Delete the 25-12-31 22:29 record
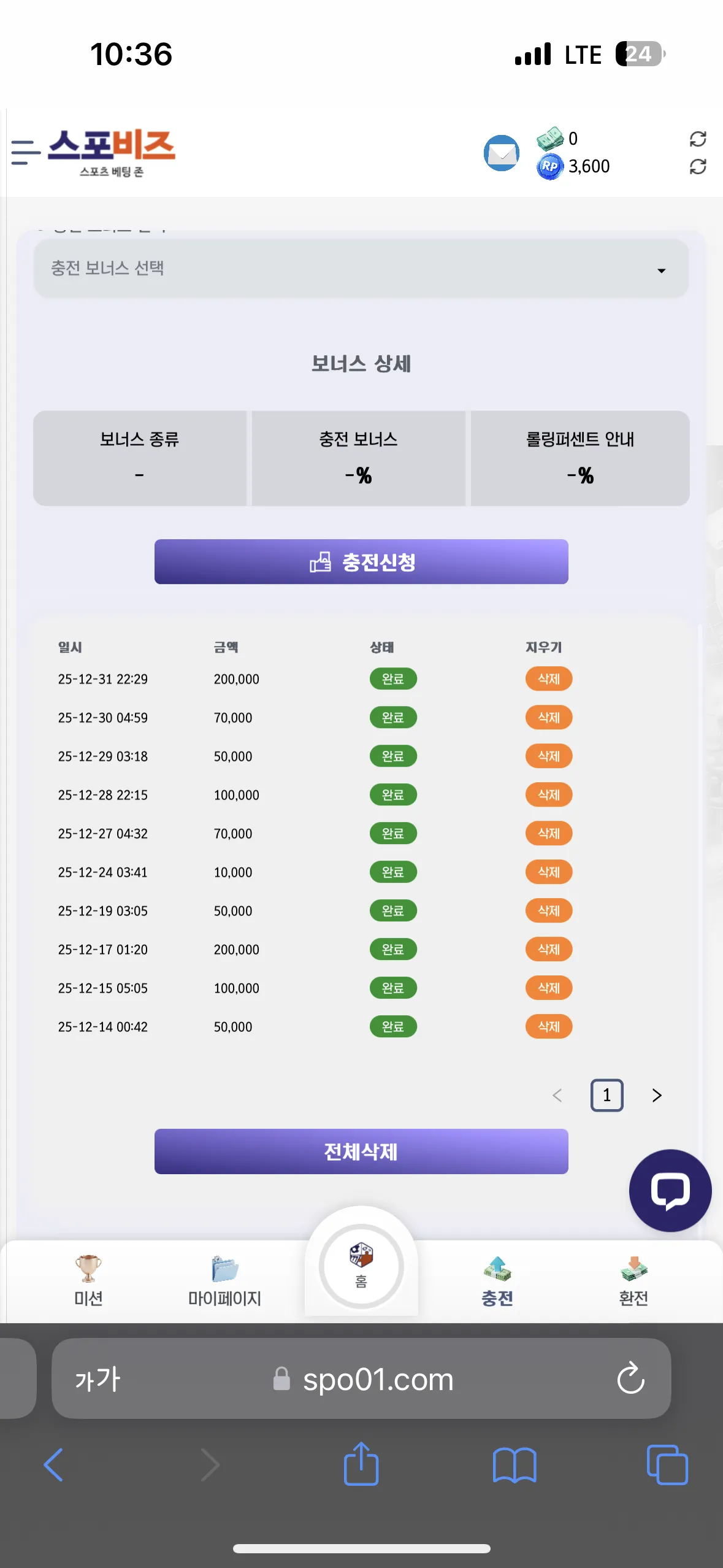Viewport: 723px width, 1568px height. tap(549, 679)
